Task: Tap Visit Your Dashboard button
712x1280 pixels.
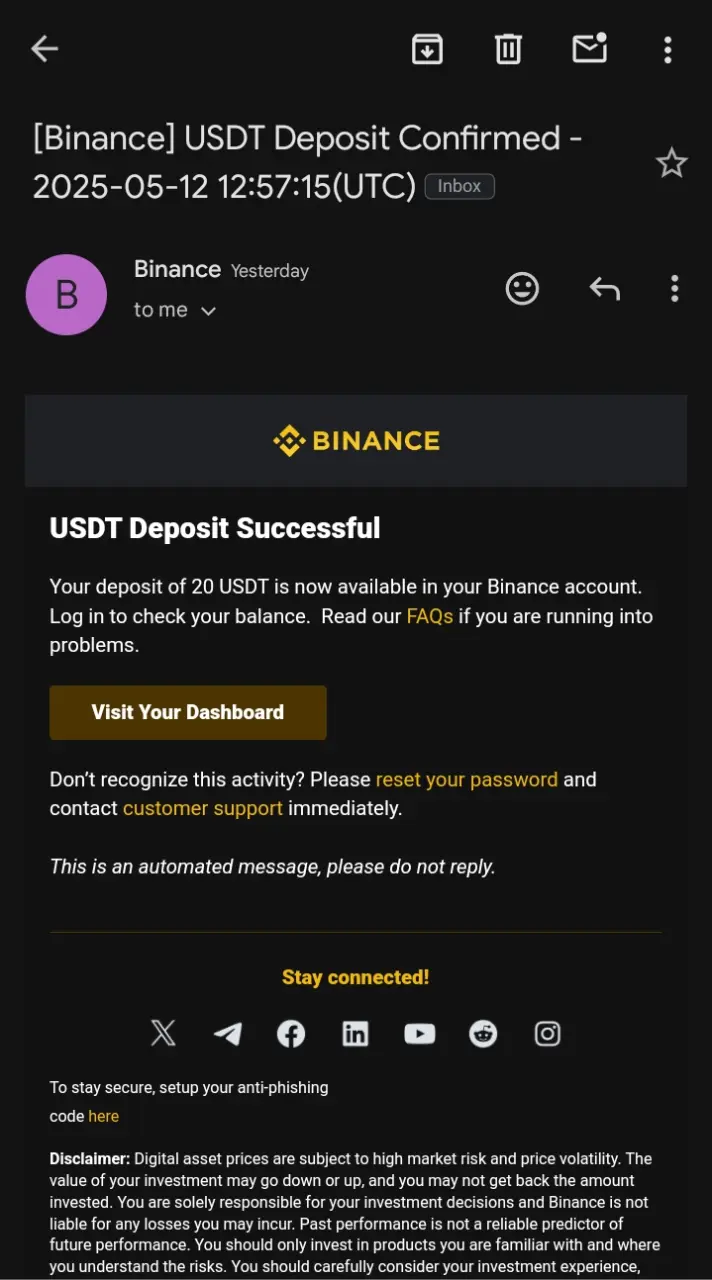Action: click(188, 712)
